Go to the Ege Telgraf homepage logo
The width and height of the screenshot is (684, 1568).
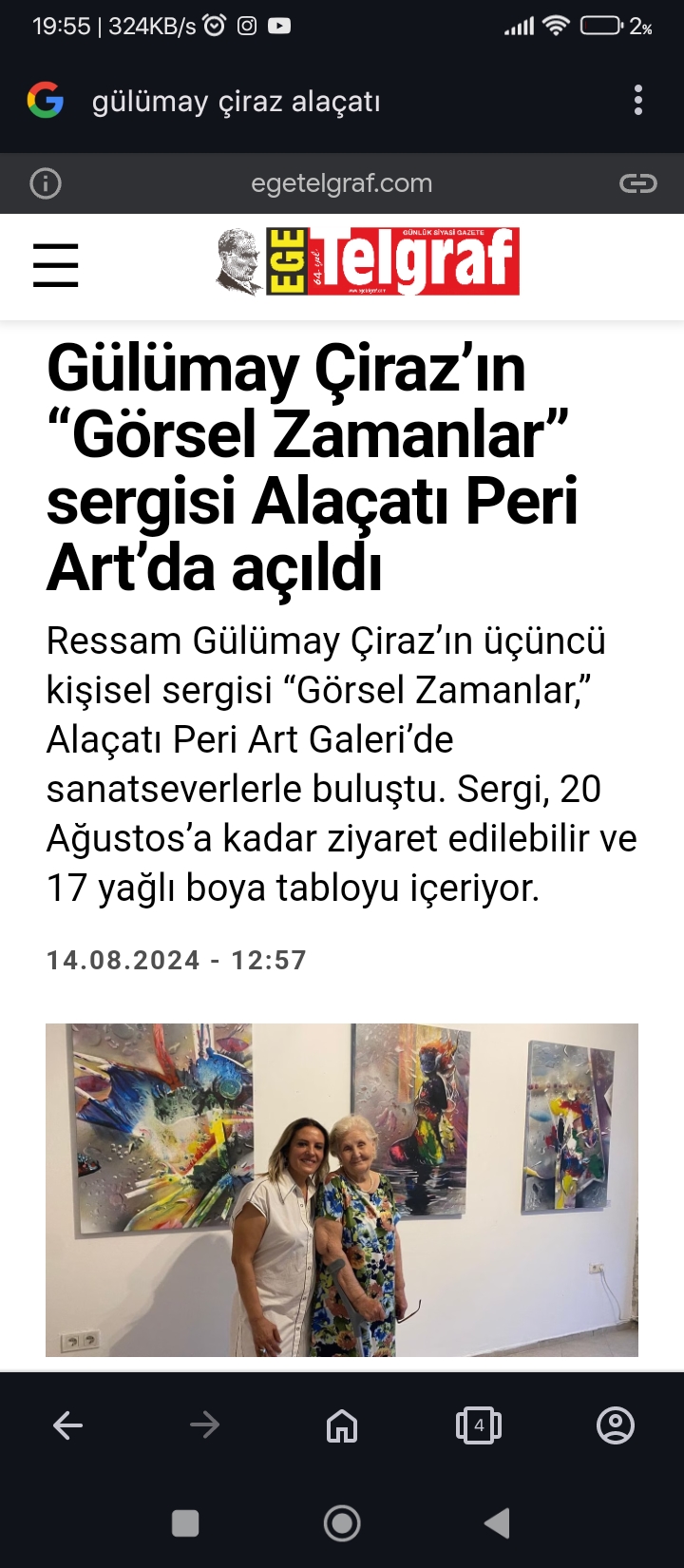click(367, 261)
